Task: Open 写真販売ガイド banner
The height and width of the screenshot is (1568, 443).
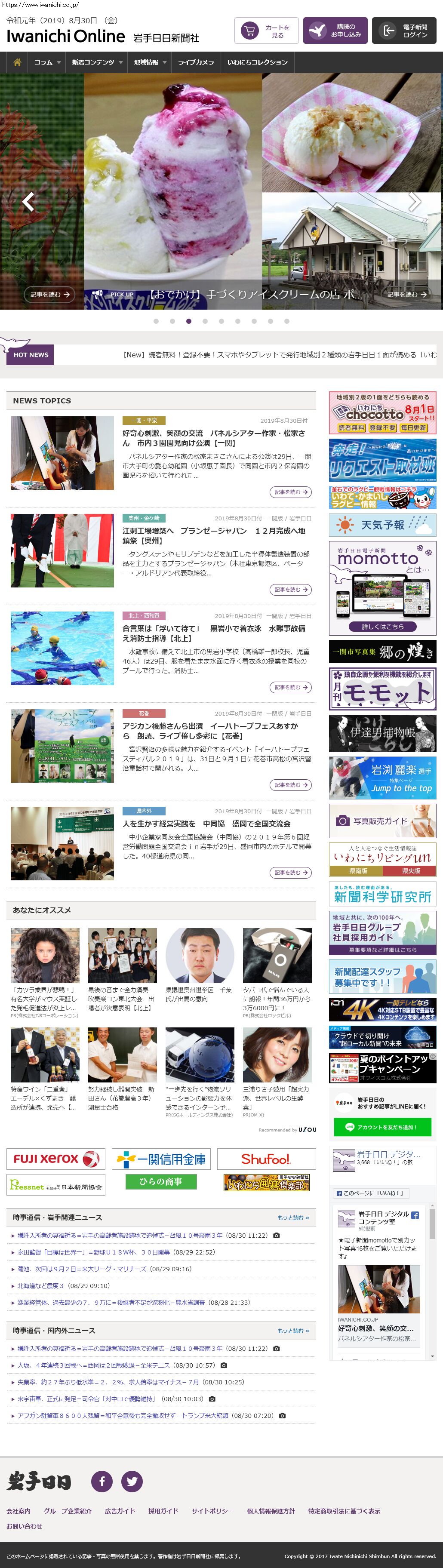Action: [382, 821]
